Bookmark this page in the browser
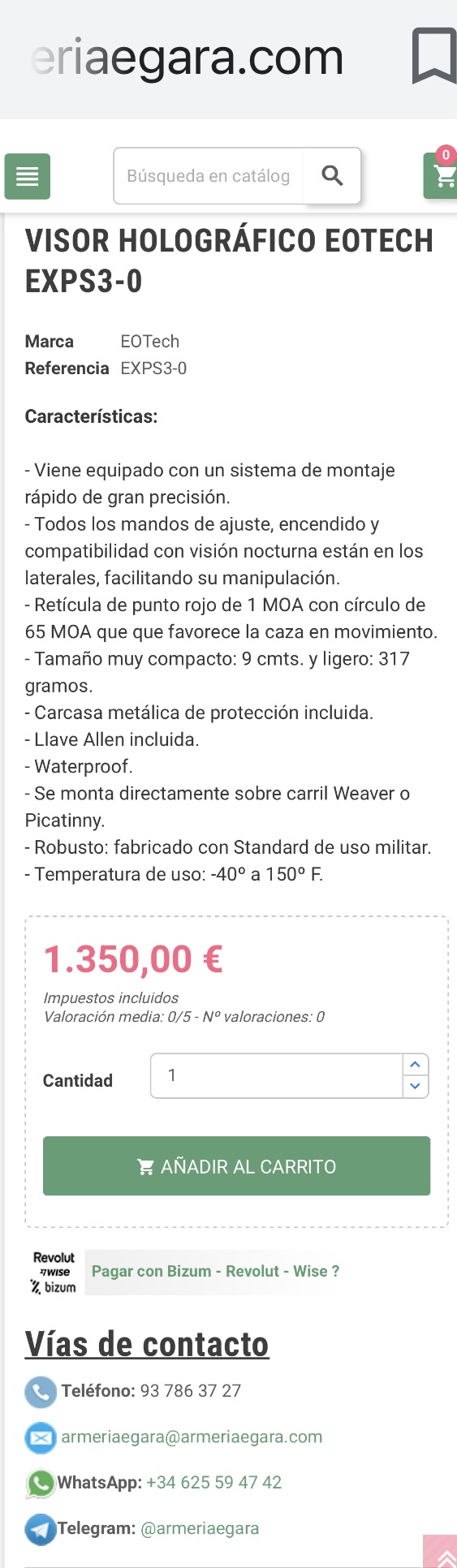The width and height of the screenshot is (457, 1568). (x=434, y=57)
